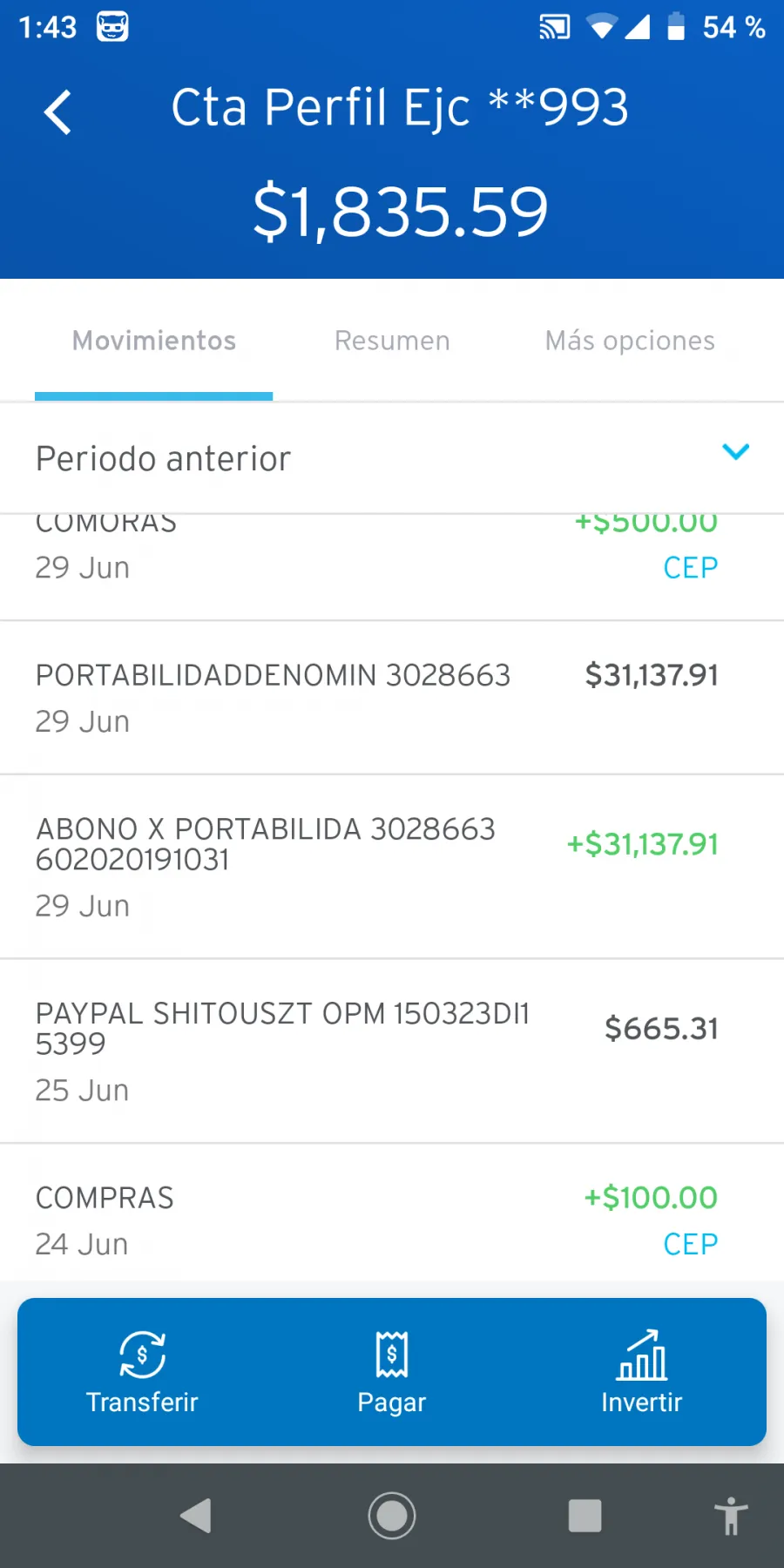784x1568 pixels.
Task: Switch to the Resumen tab
Action: coord(392,341)
